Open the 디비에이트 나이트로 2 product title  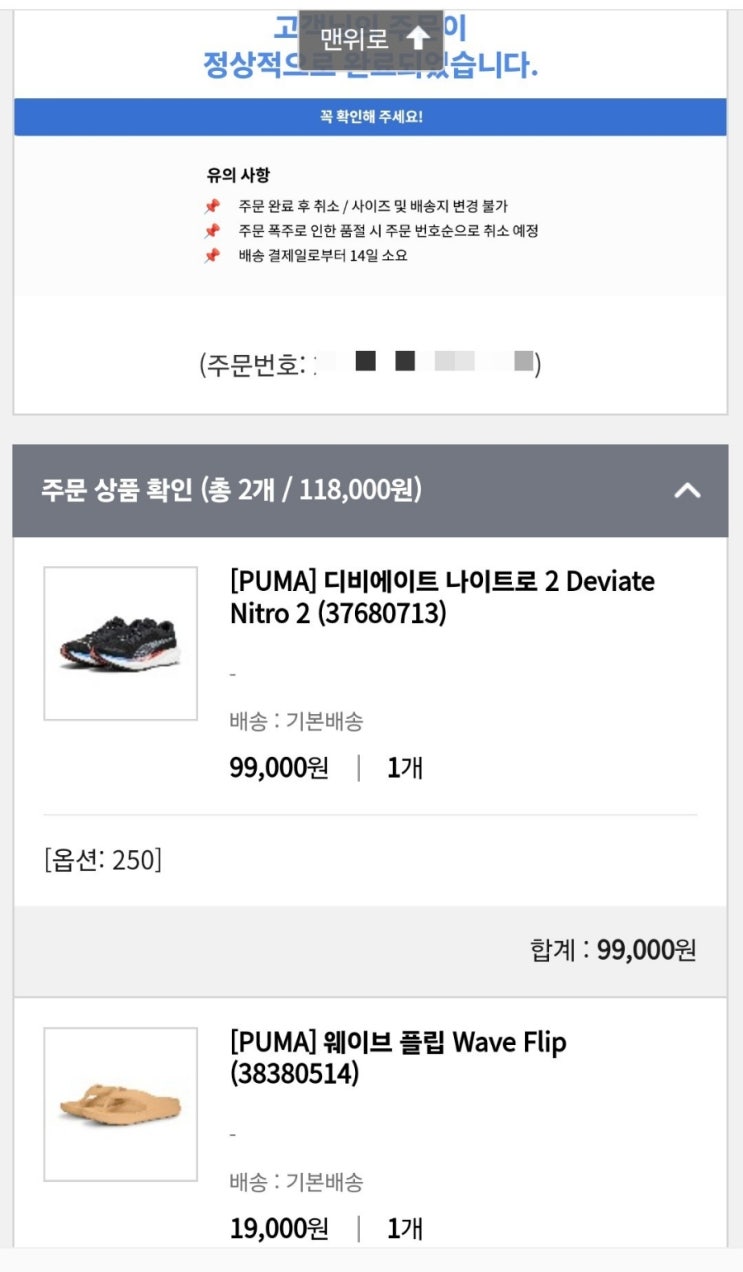click(442, 597)
